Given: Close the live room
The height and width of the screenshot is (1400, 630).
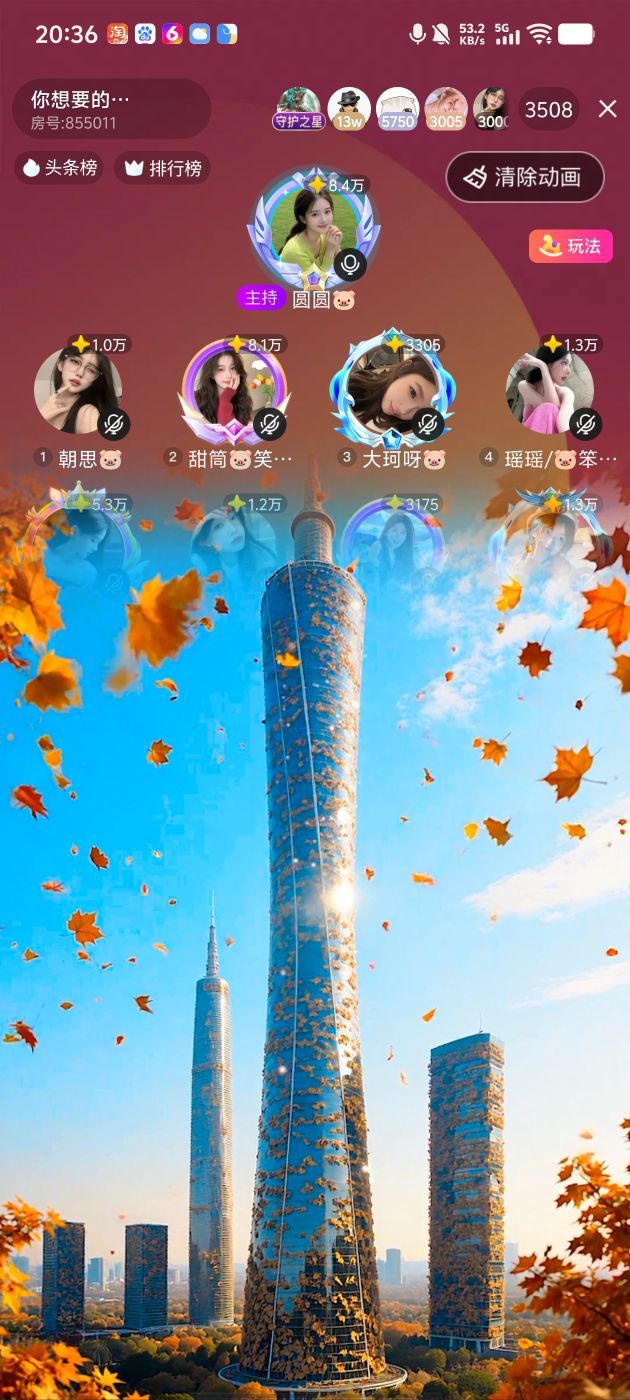Looking at the screenshot, I should pyautogui.click(x=607, y=109).
